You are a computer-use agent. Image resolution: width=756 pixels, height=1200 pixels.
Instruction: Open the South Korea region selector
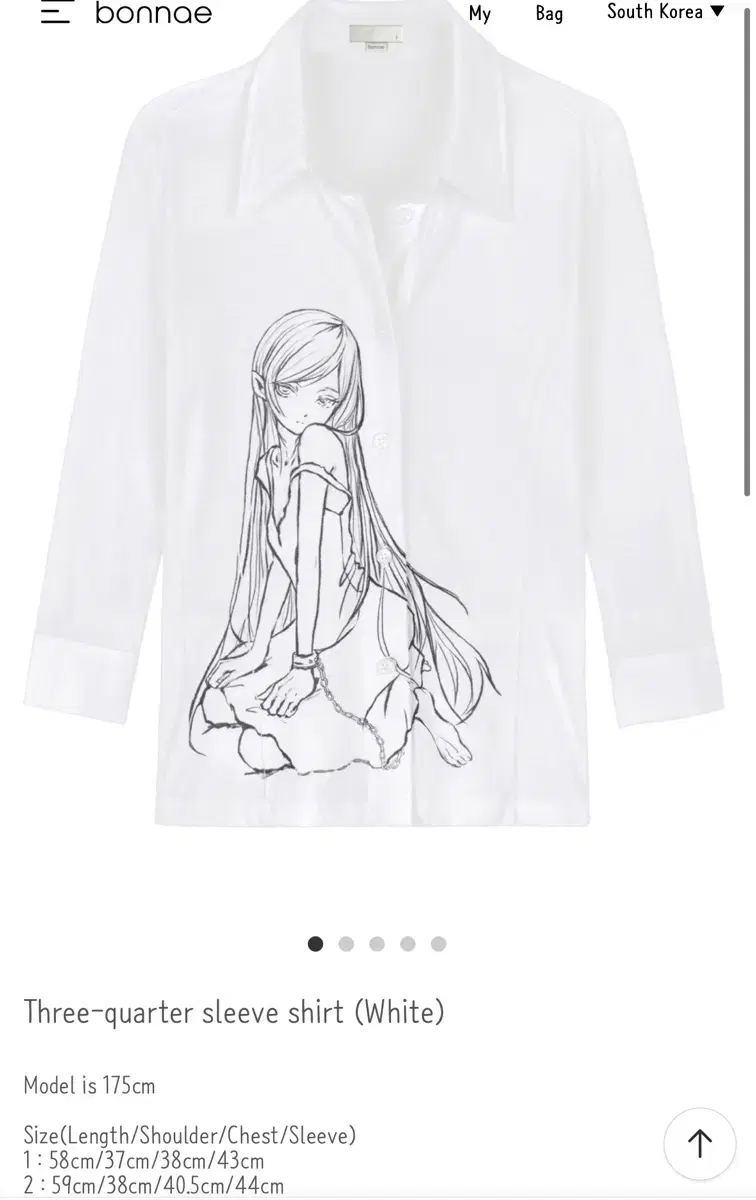(656, 12)
